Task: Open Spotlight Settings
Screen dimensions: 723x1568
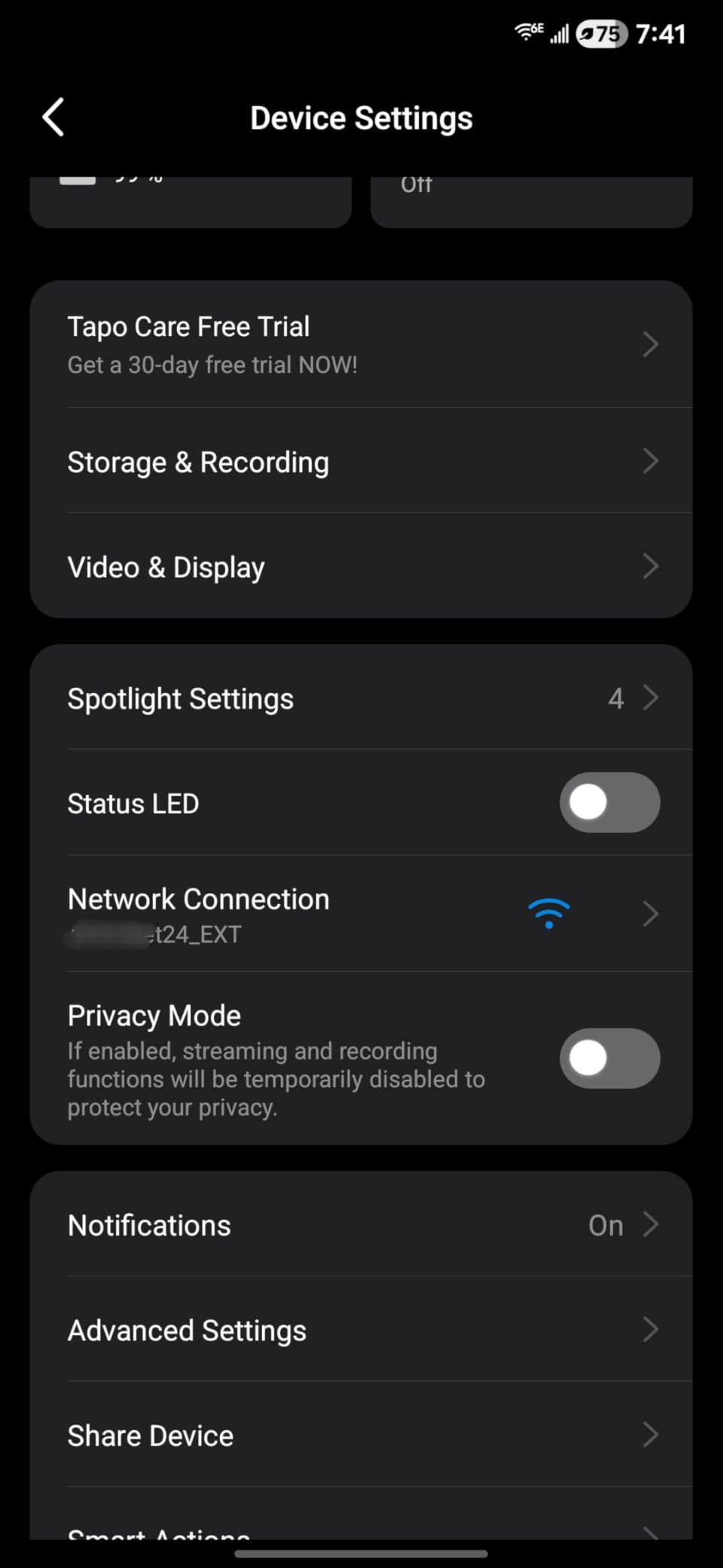Action: (361, 698)
